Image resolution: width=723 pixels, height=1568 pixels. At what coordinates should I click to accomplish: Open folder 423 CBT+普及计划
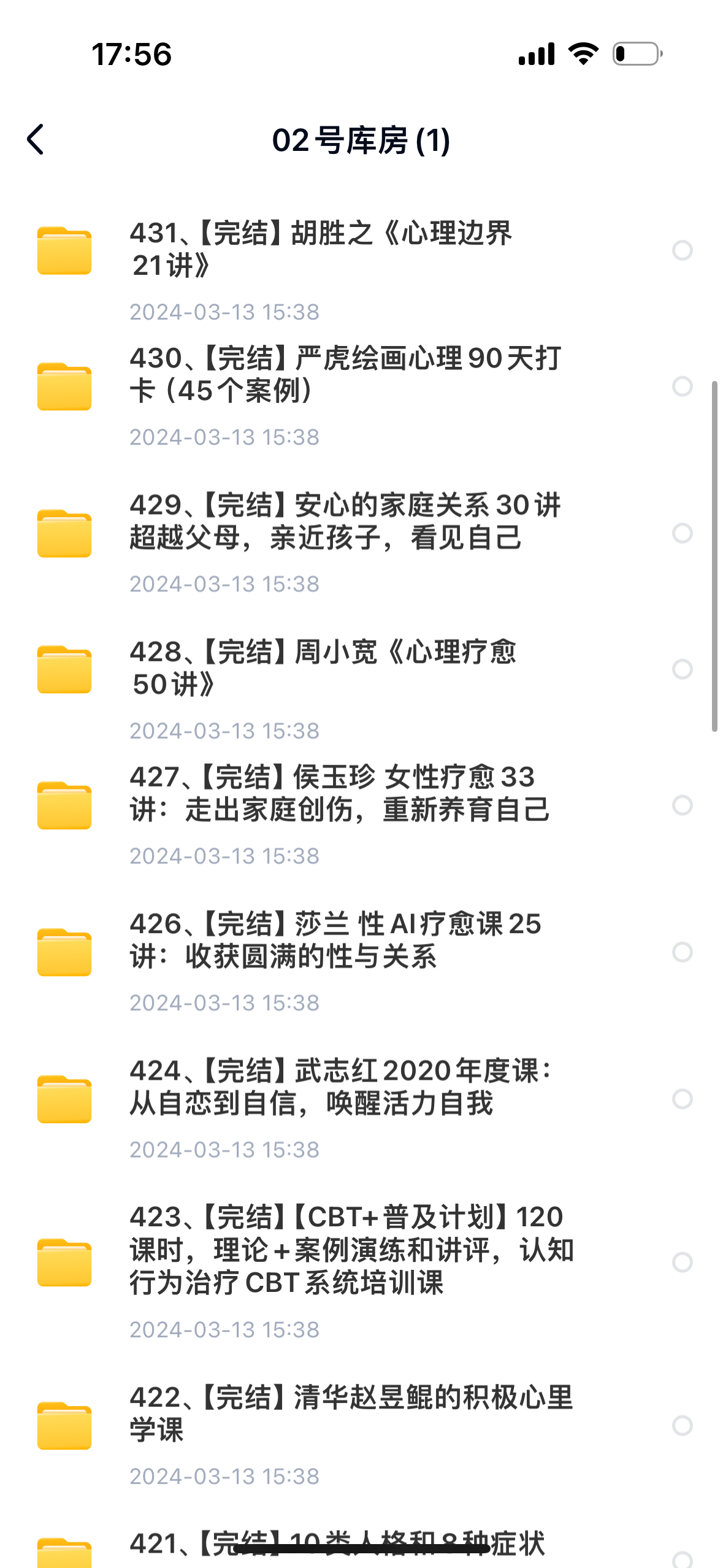coord(351,1250)
